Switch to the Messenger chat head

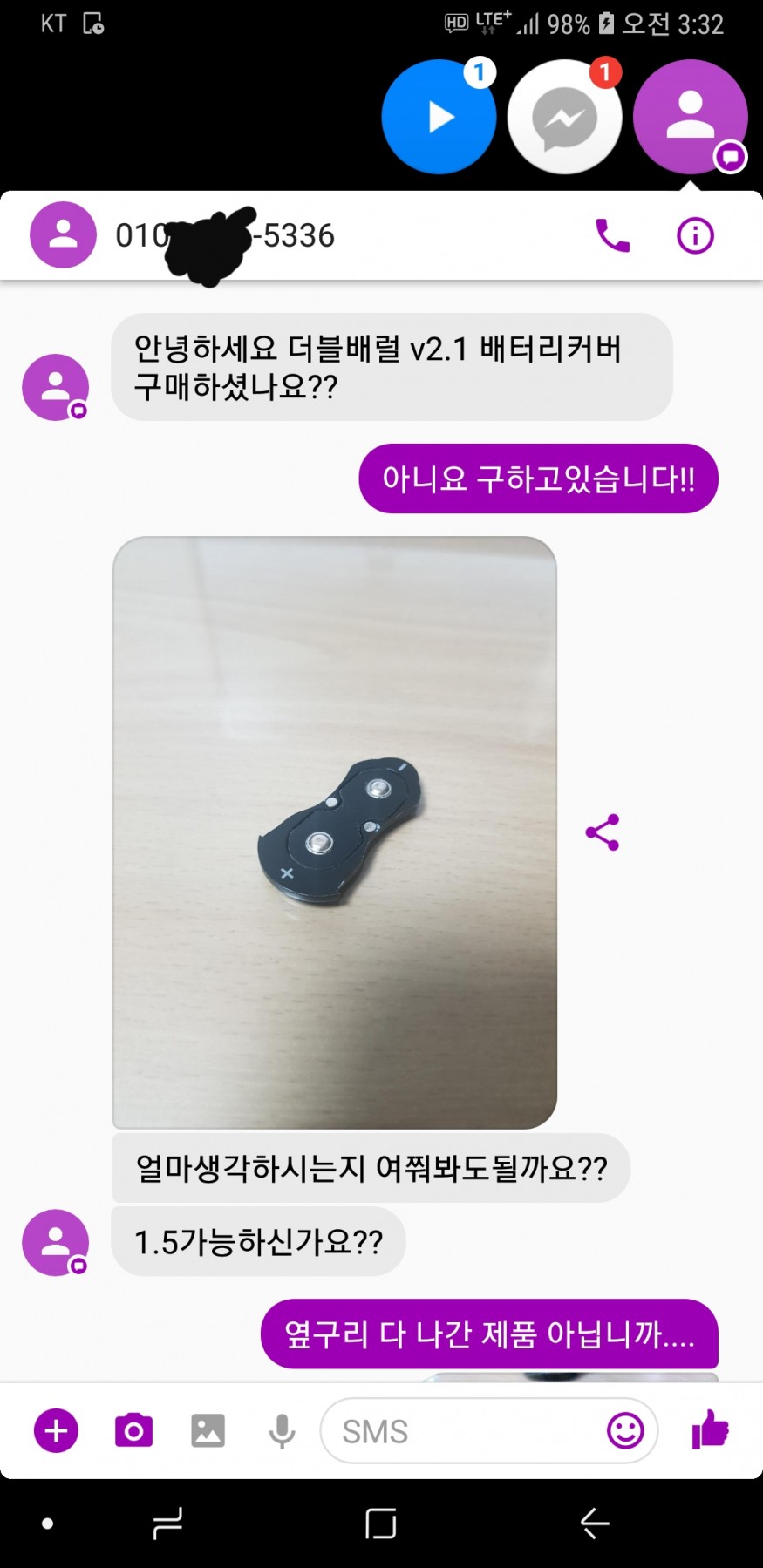564,117
